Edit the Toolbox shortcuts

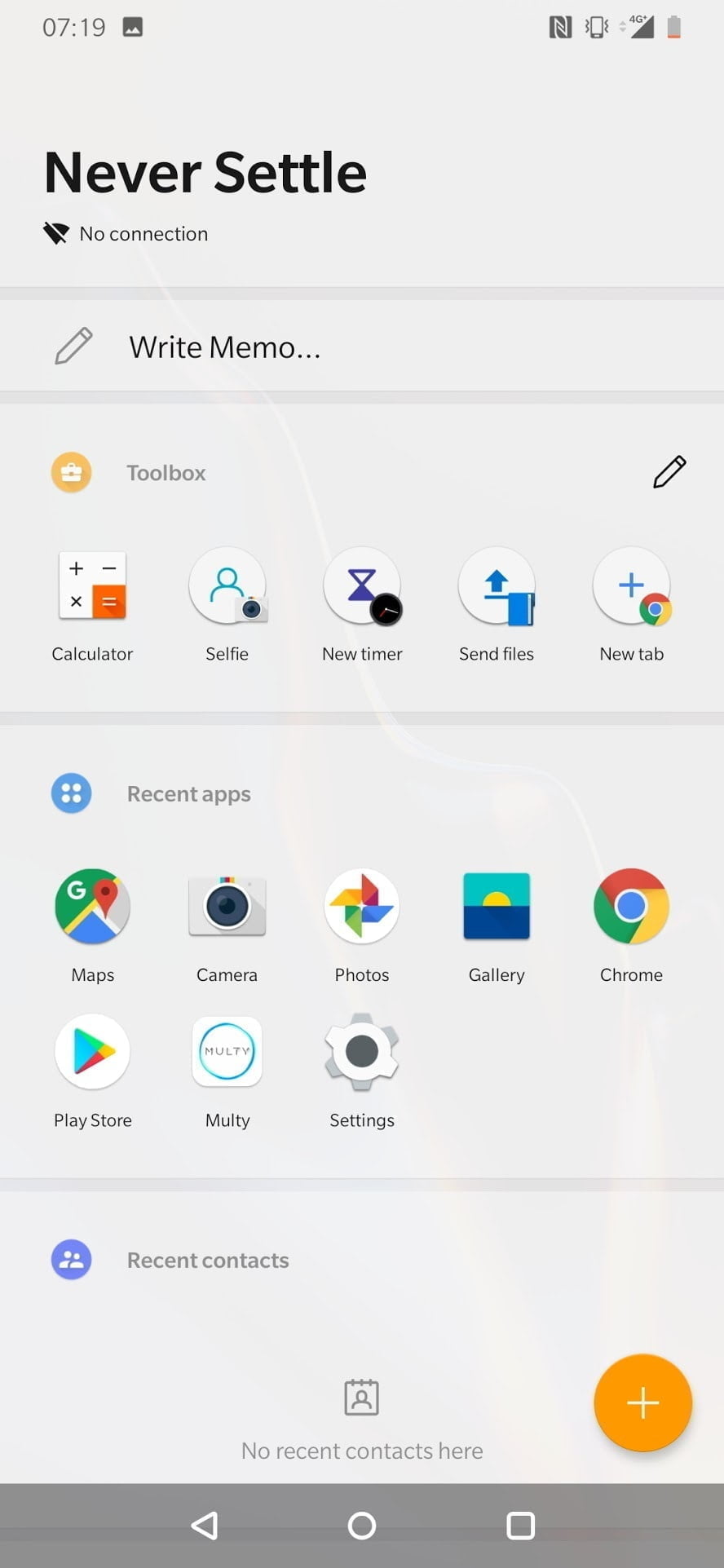click(x=669, y=472)
